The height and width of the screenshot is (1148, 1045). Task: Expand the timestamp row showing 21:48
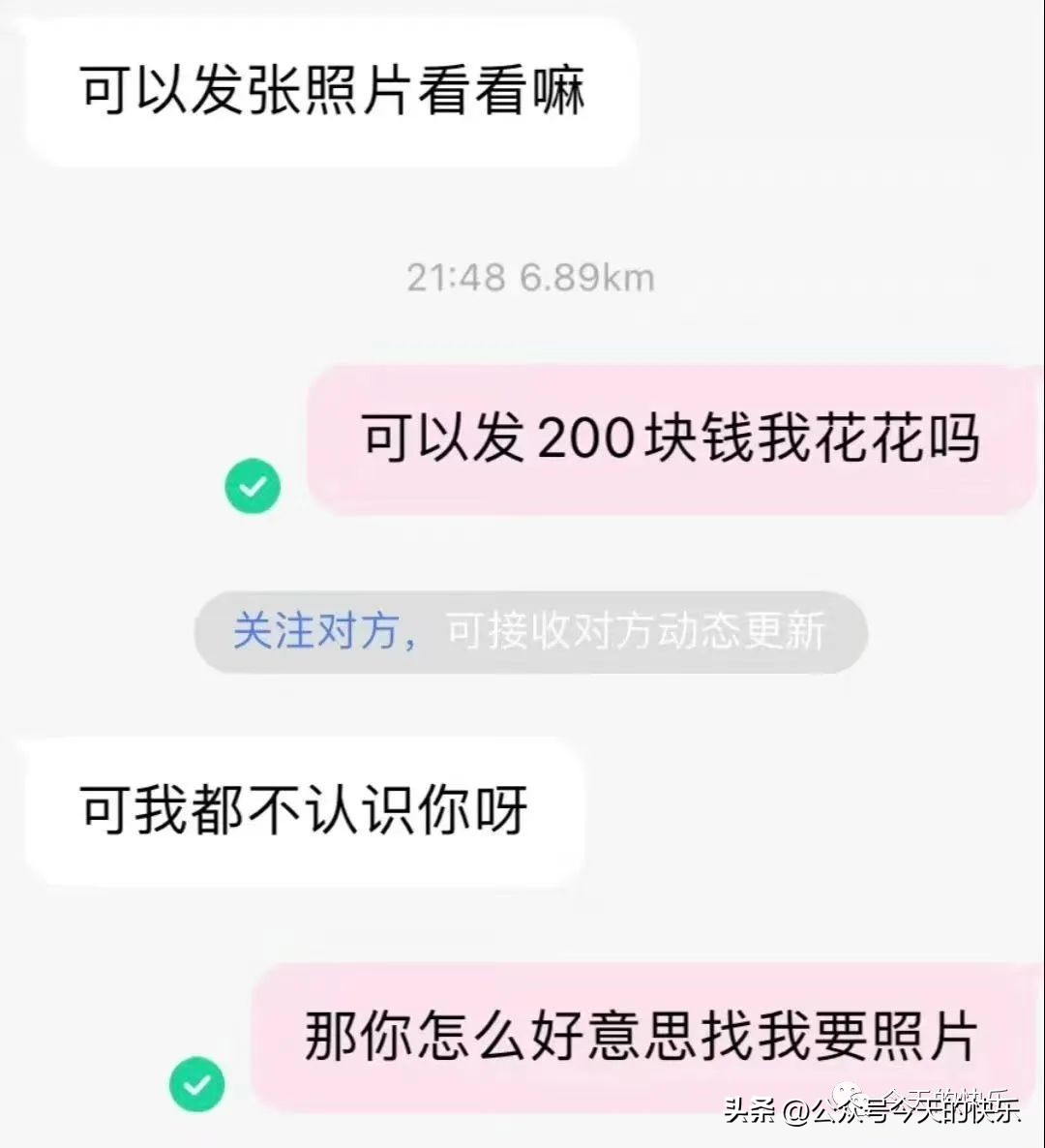530,277
